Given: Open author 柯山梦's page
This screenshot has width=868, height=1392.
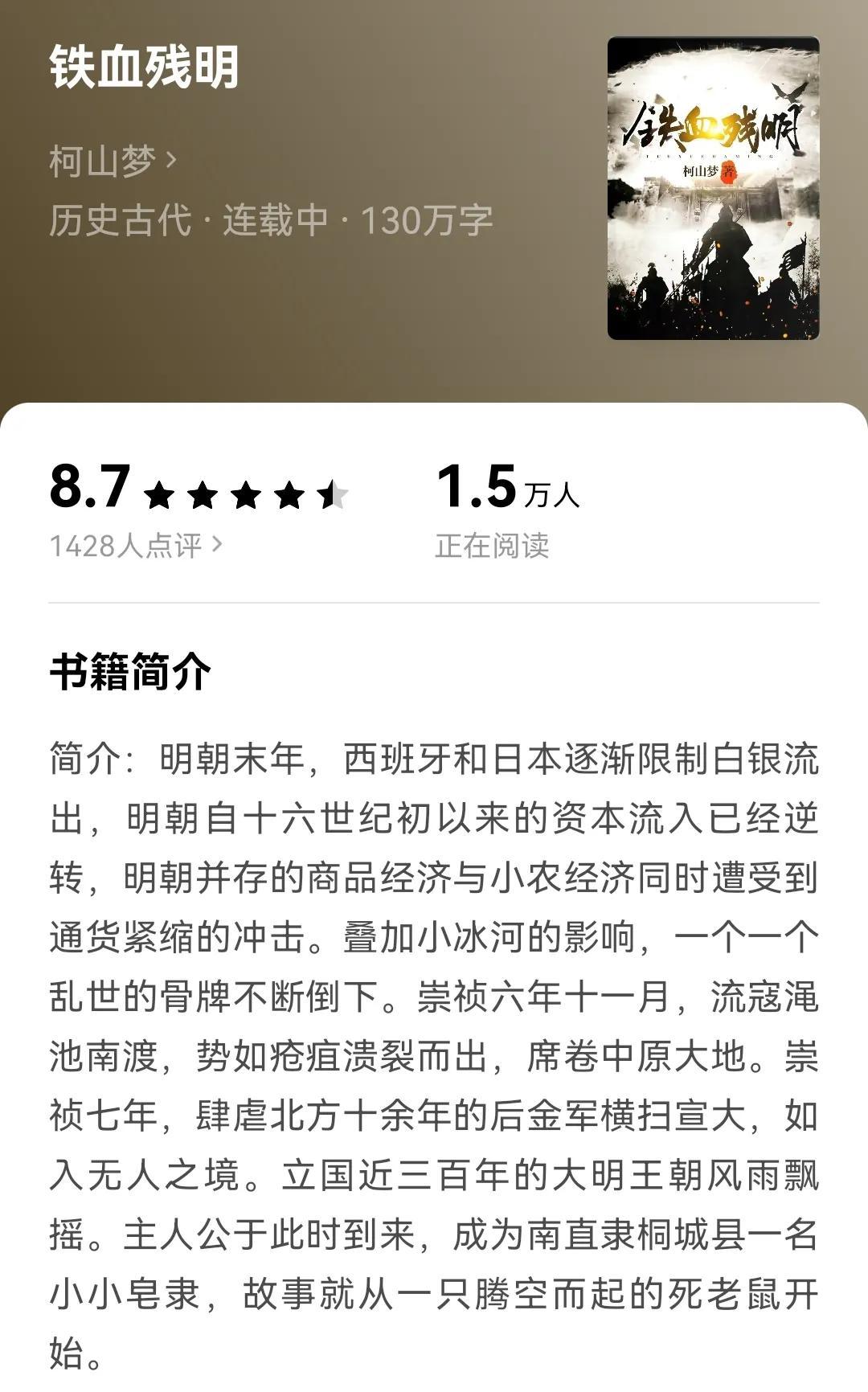Looking at the screenshot, I should click(113, 161).
